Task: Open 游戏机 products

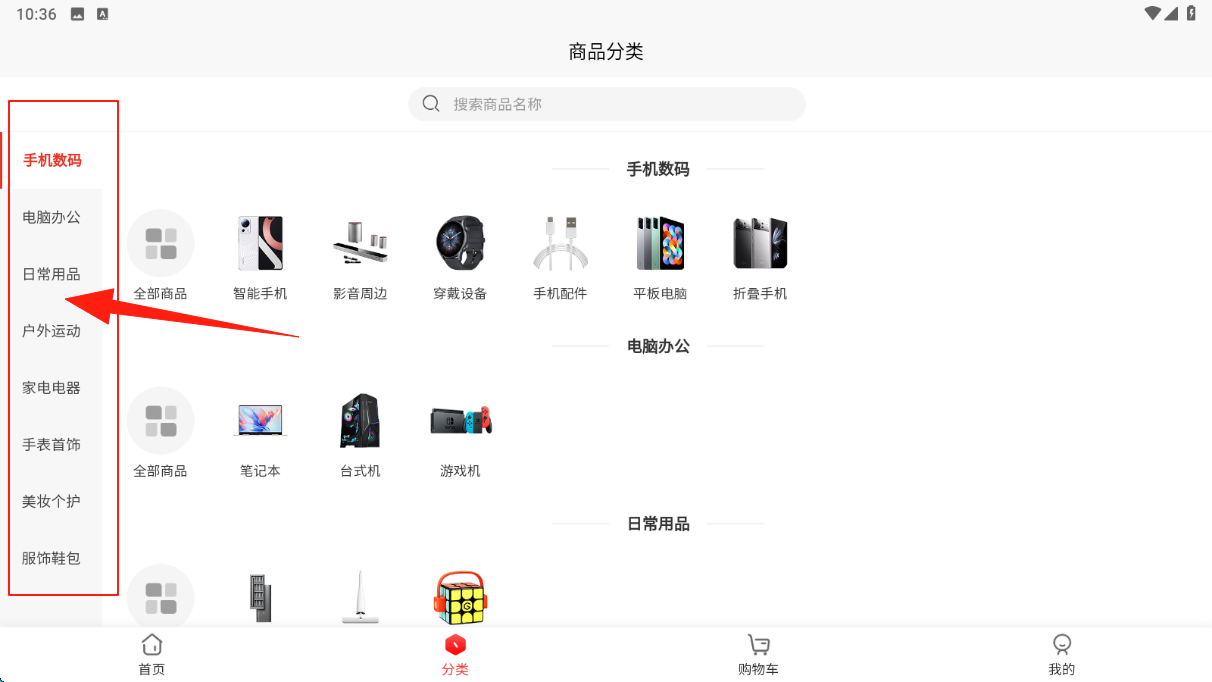Action: (460, 434)
